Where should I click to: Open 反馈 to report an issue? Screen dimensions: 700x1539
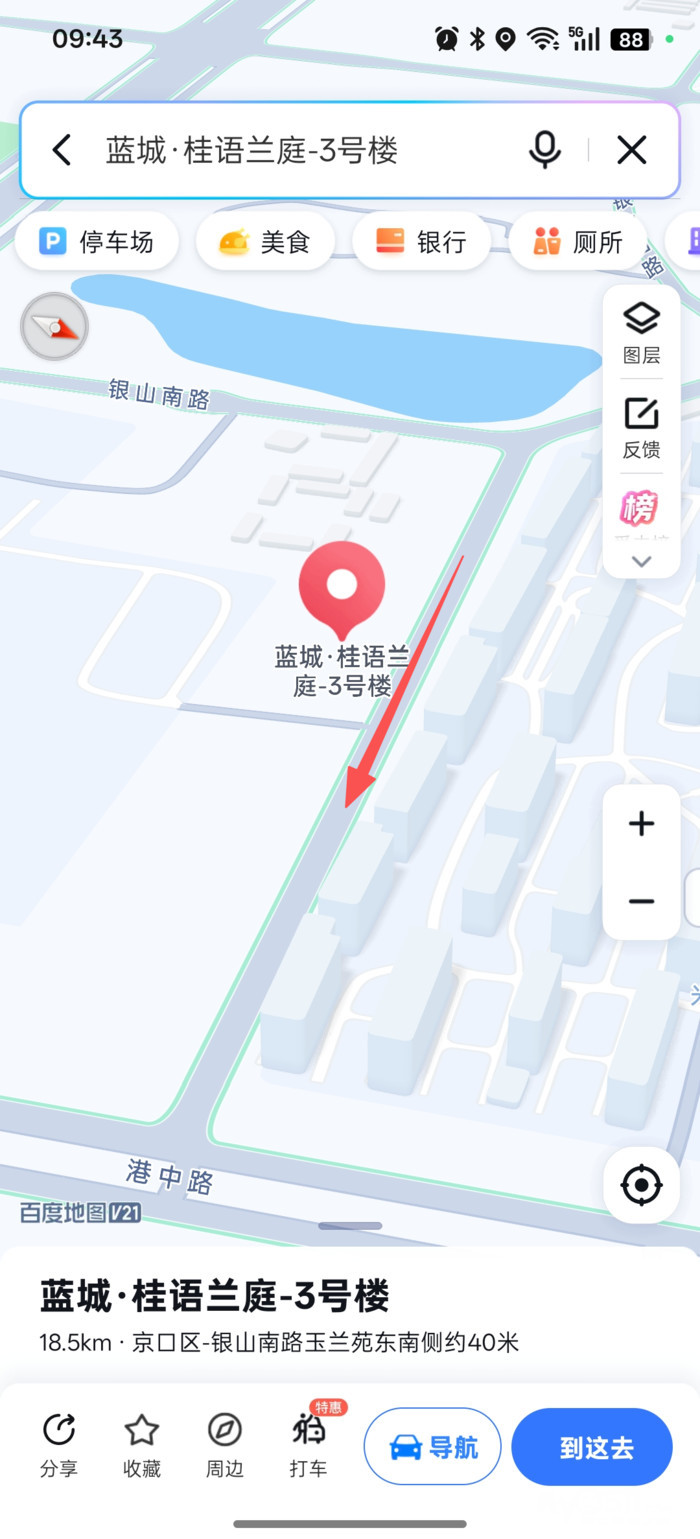(641, 427)
